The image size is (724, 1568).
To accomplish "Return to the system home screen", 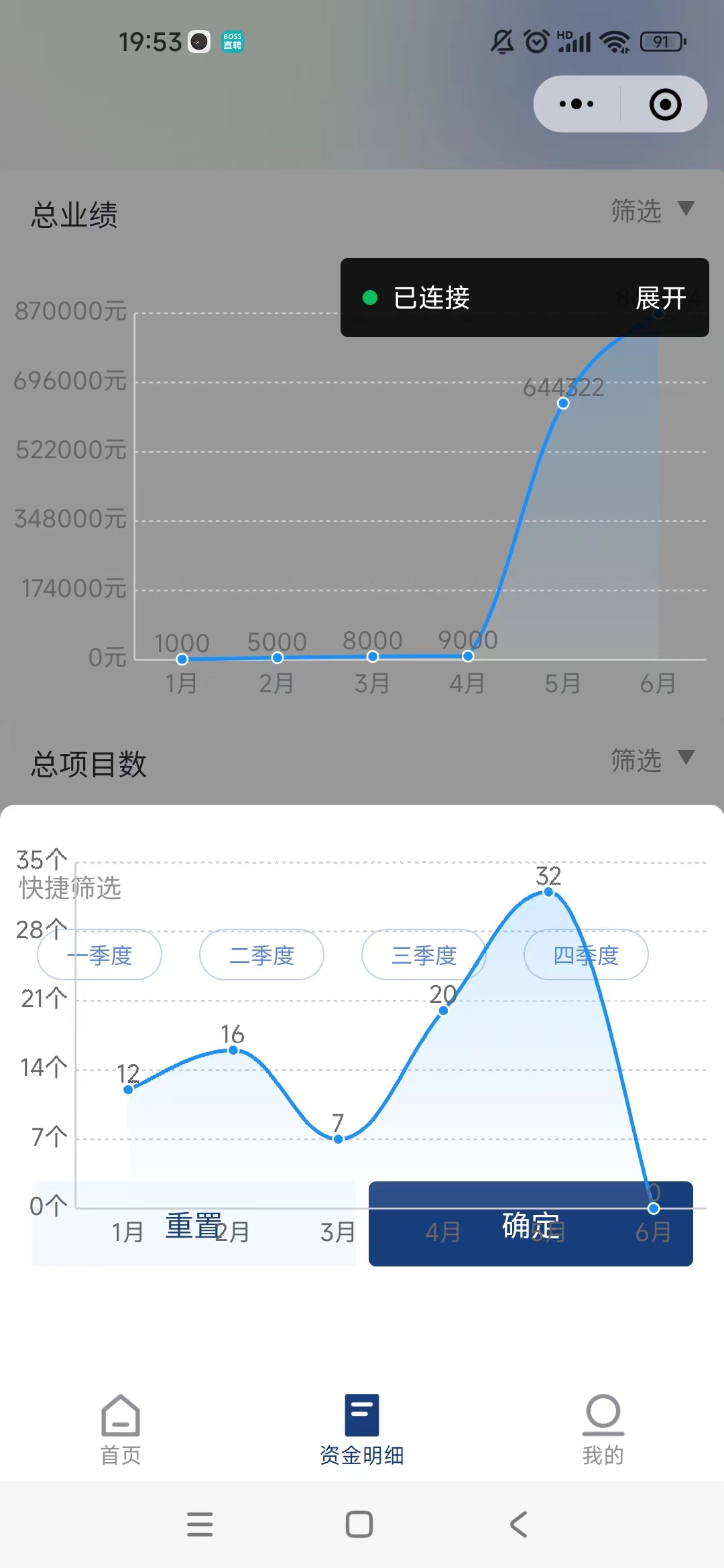I will point(359,1524).
